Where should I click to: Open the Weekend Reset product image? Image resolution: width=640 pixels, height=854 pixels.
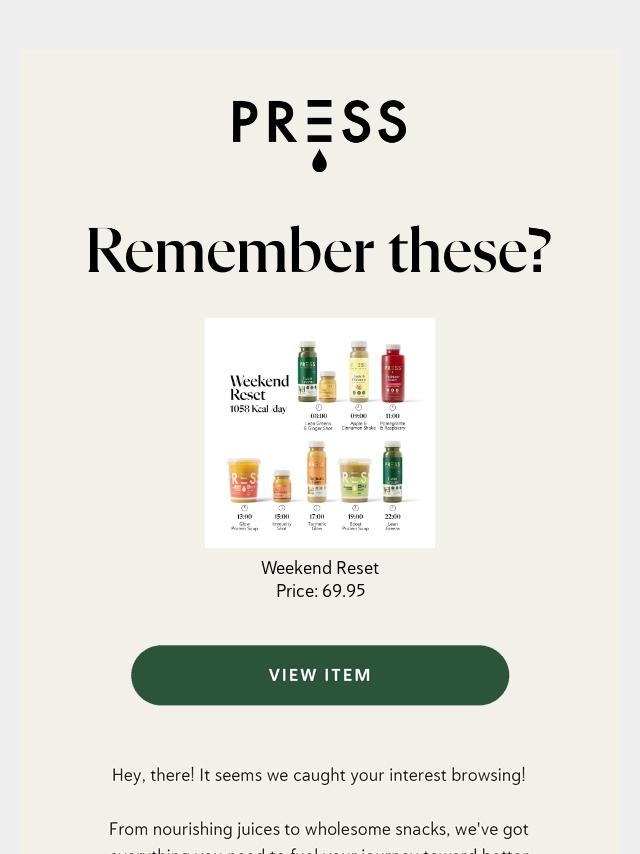[320, 433]
